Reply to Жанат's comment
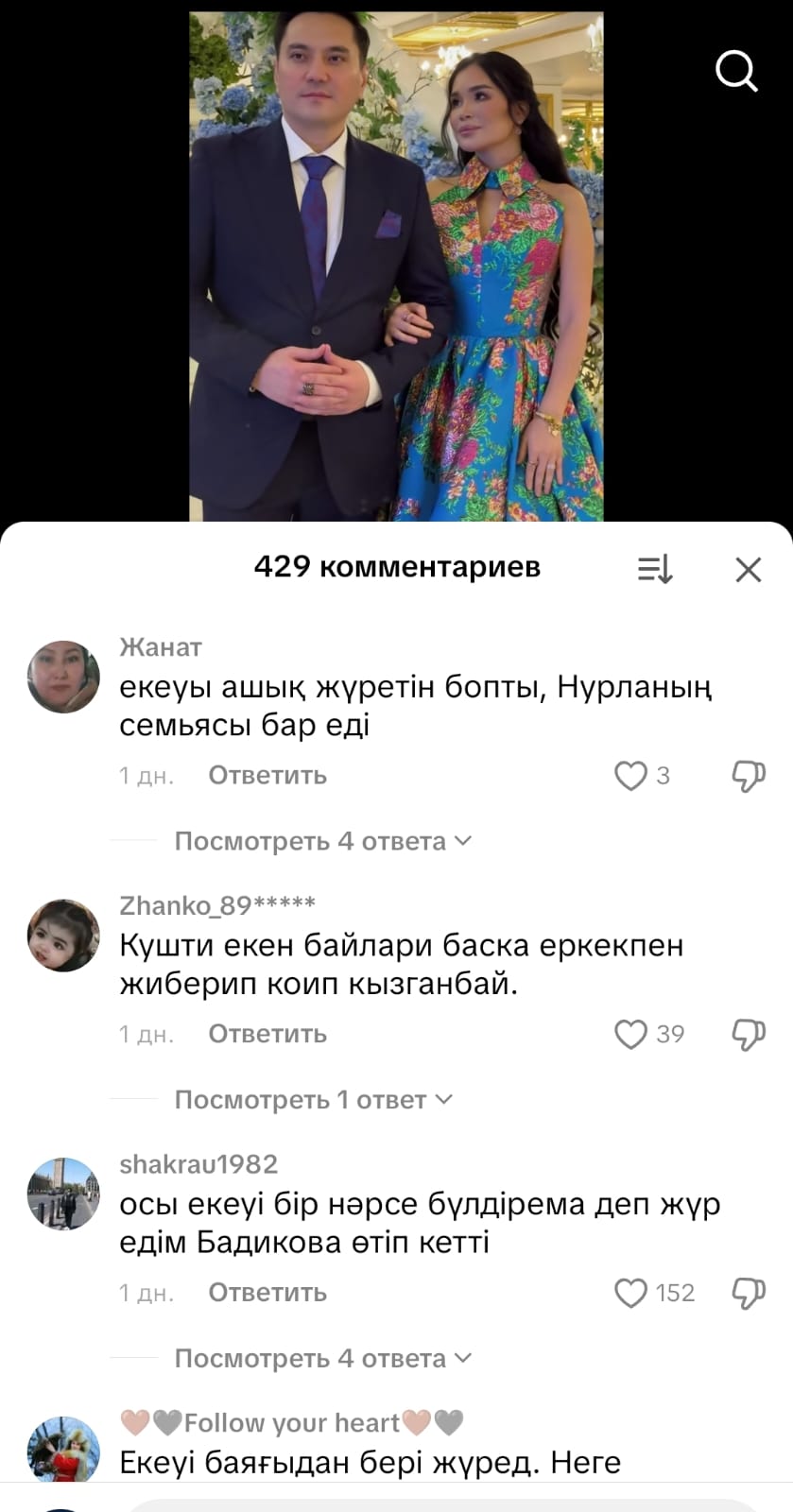This screenshot has height=1512, width=793. tap(267, 776)
